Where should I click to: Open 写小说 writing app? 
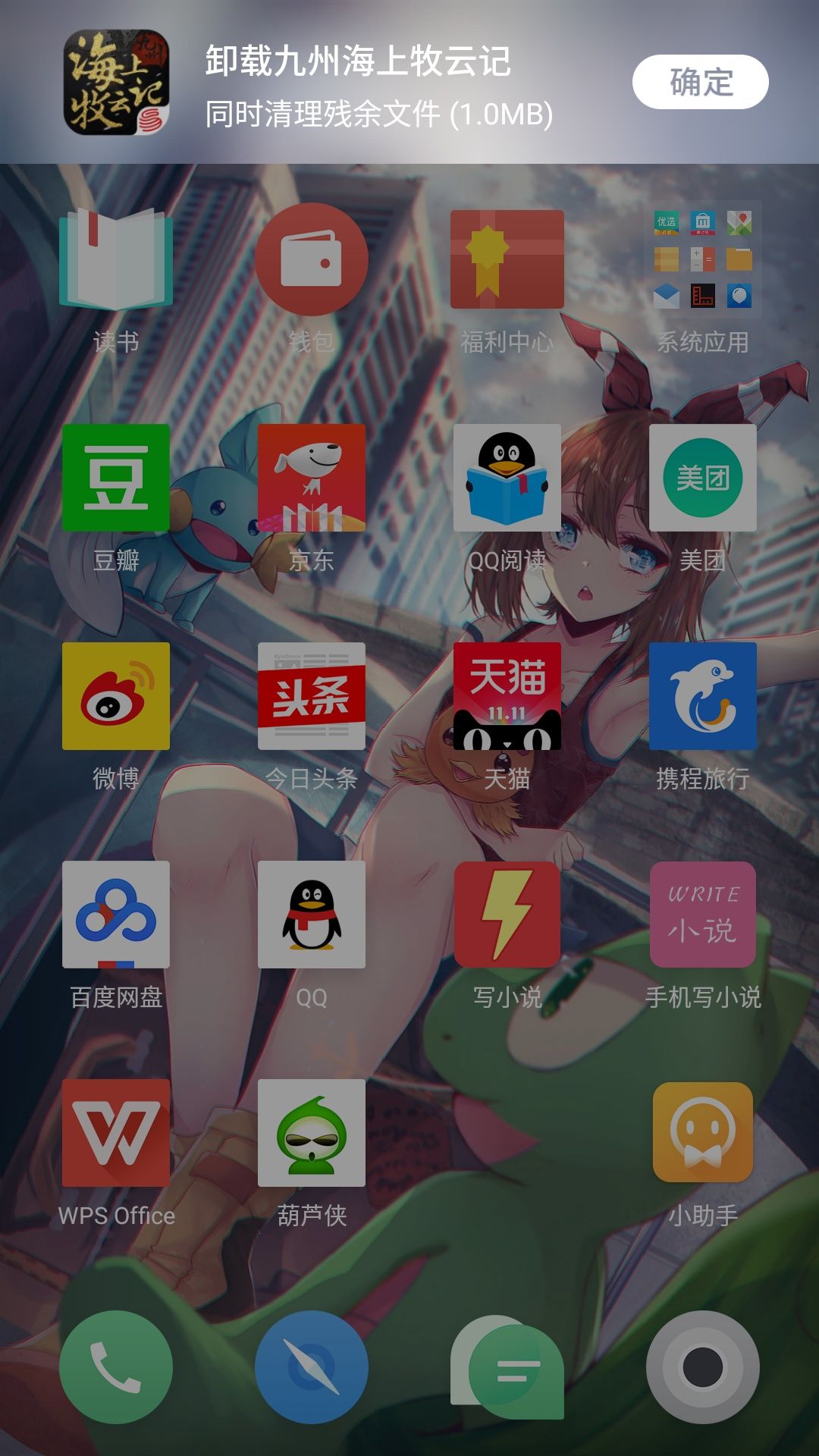click(x=507, y=914)
